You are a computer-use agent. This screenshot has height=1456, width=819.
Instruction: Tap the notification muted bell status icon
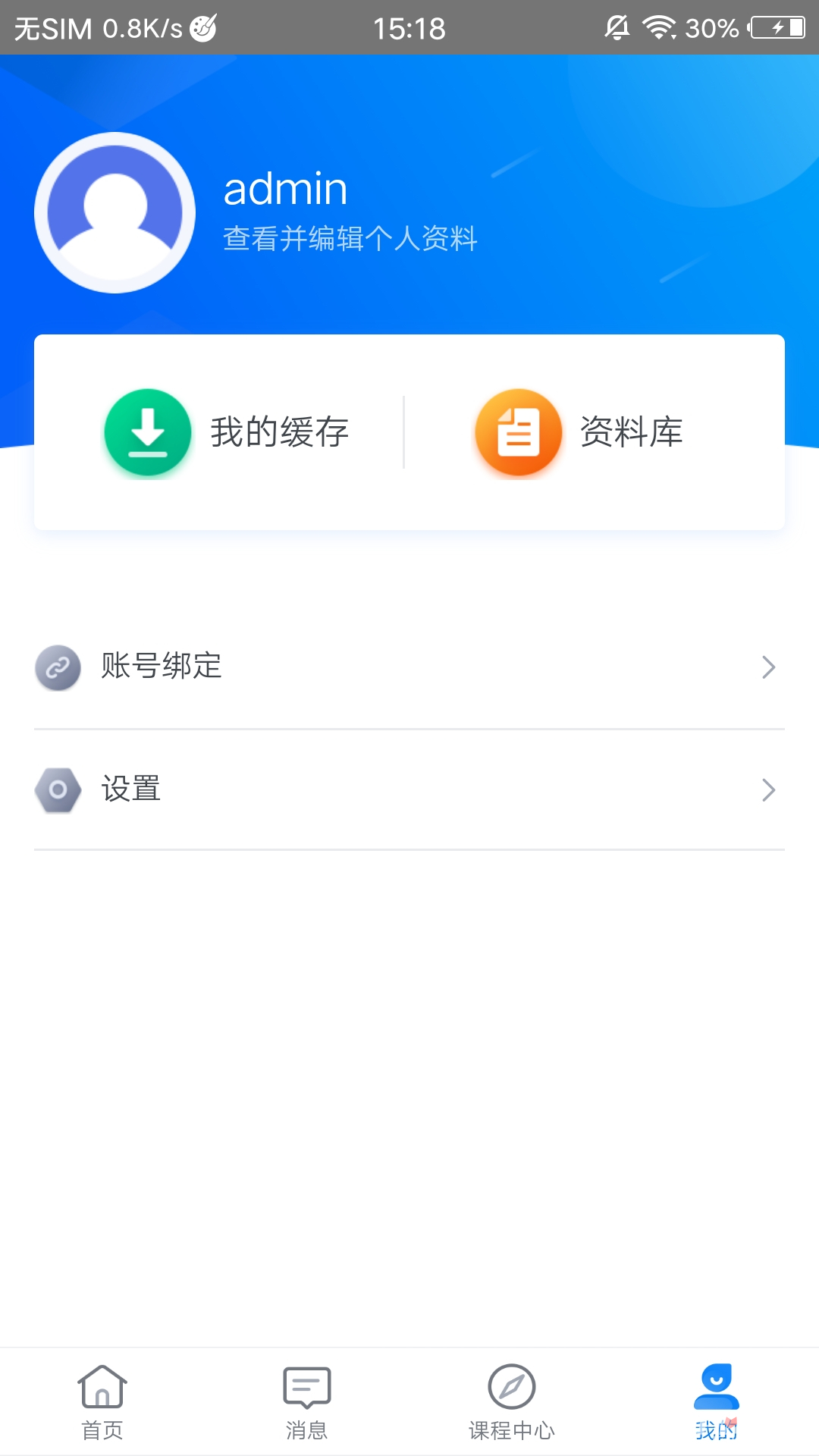tap(617, 28)
